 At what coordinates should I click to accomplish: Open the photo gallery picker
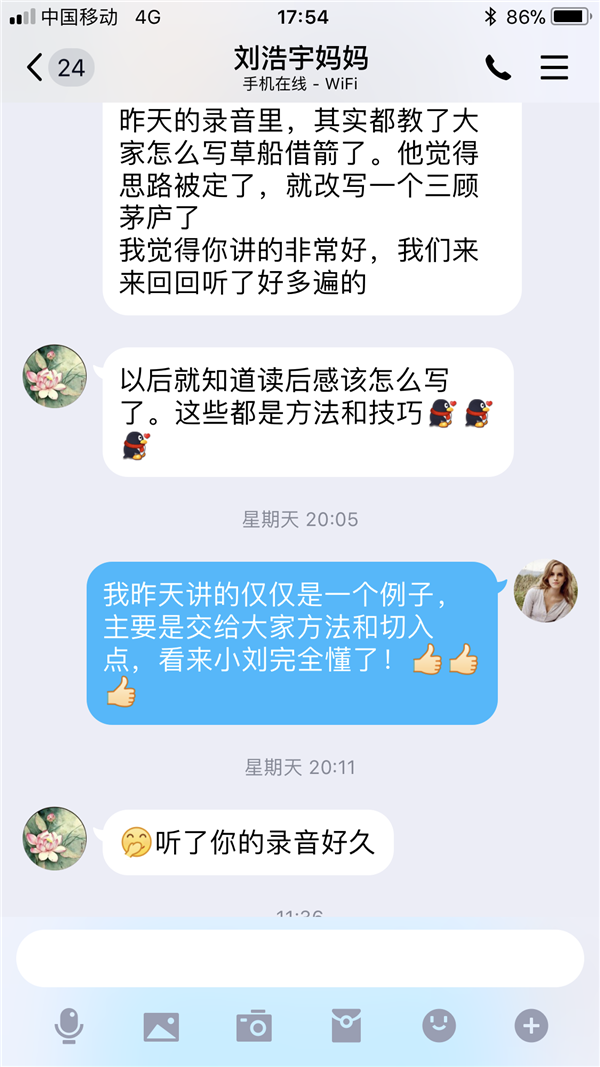click(161, 1025)
